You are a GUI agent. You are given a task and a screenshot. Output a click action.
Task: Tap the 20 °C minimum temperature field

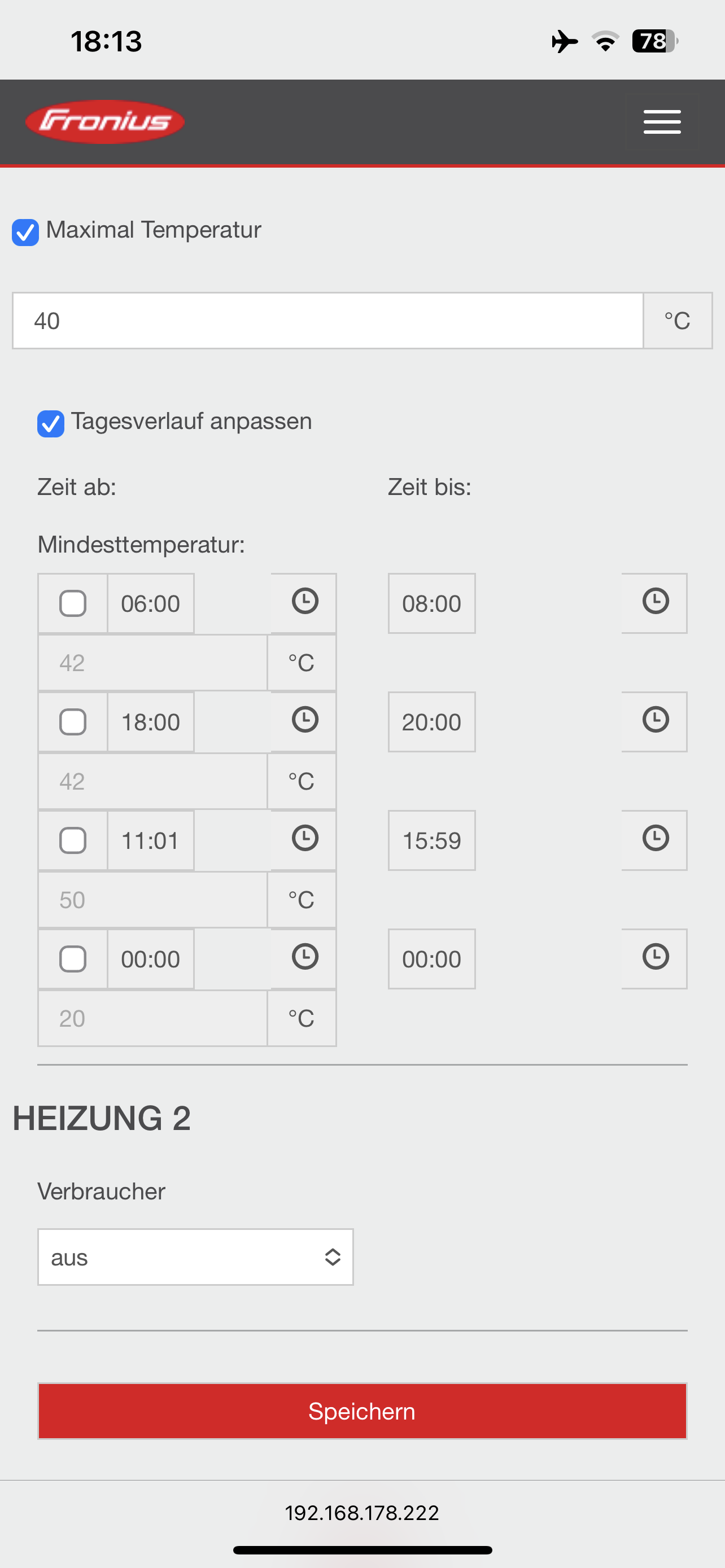pos(152,1019)
